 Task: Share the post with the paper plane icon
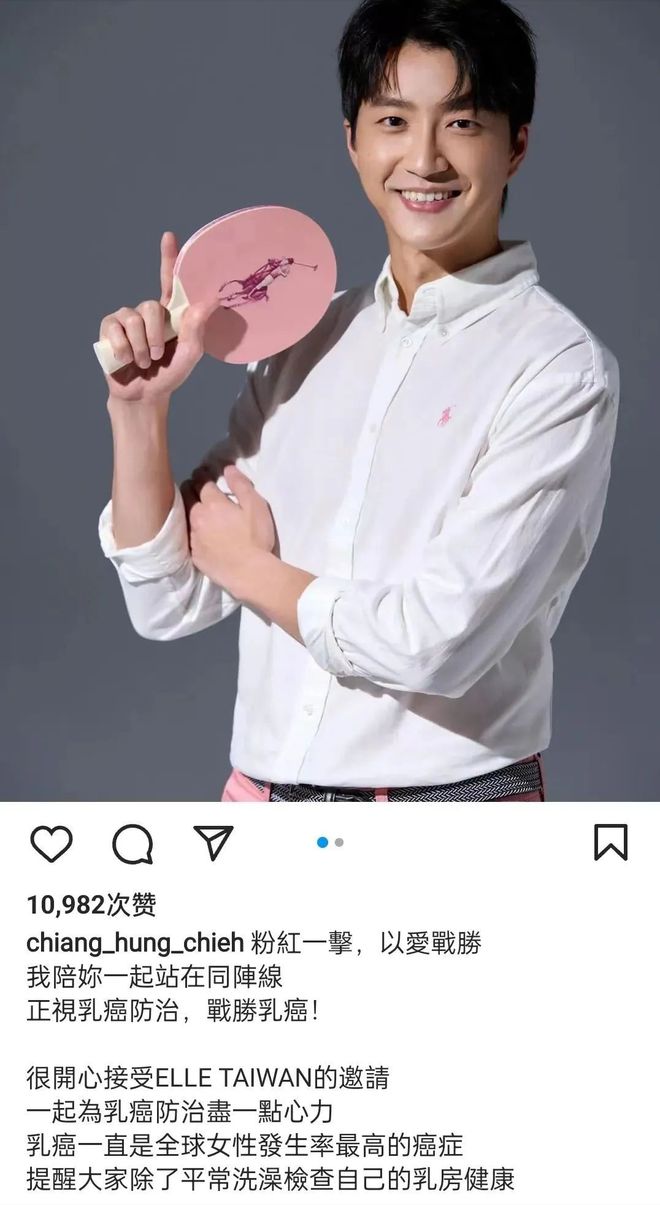pyautogui.click(x=212, y=843)
